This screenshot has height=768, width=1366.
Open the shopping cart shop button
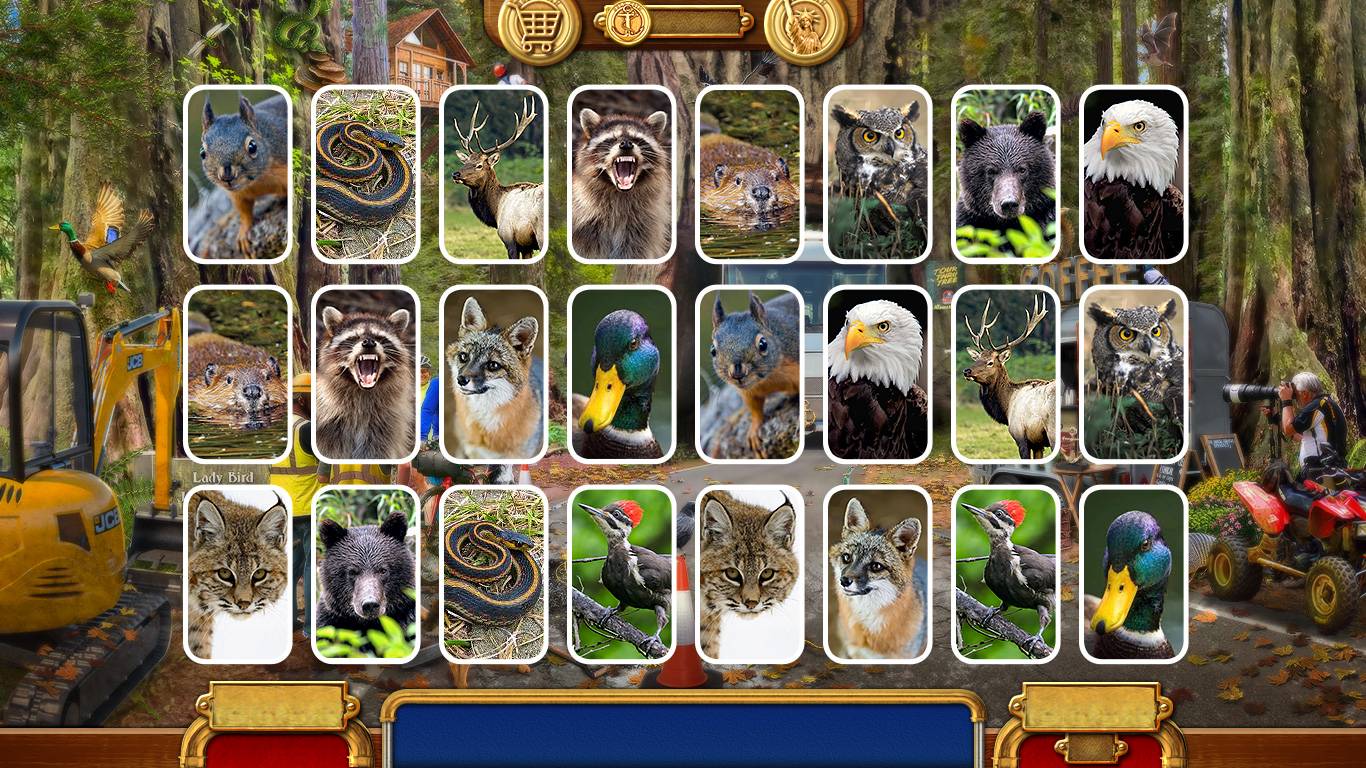tap(539, 26)
